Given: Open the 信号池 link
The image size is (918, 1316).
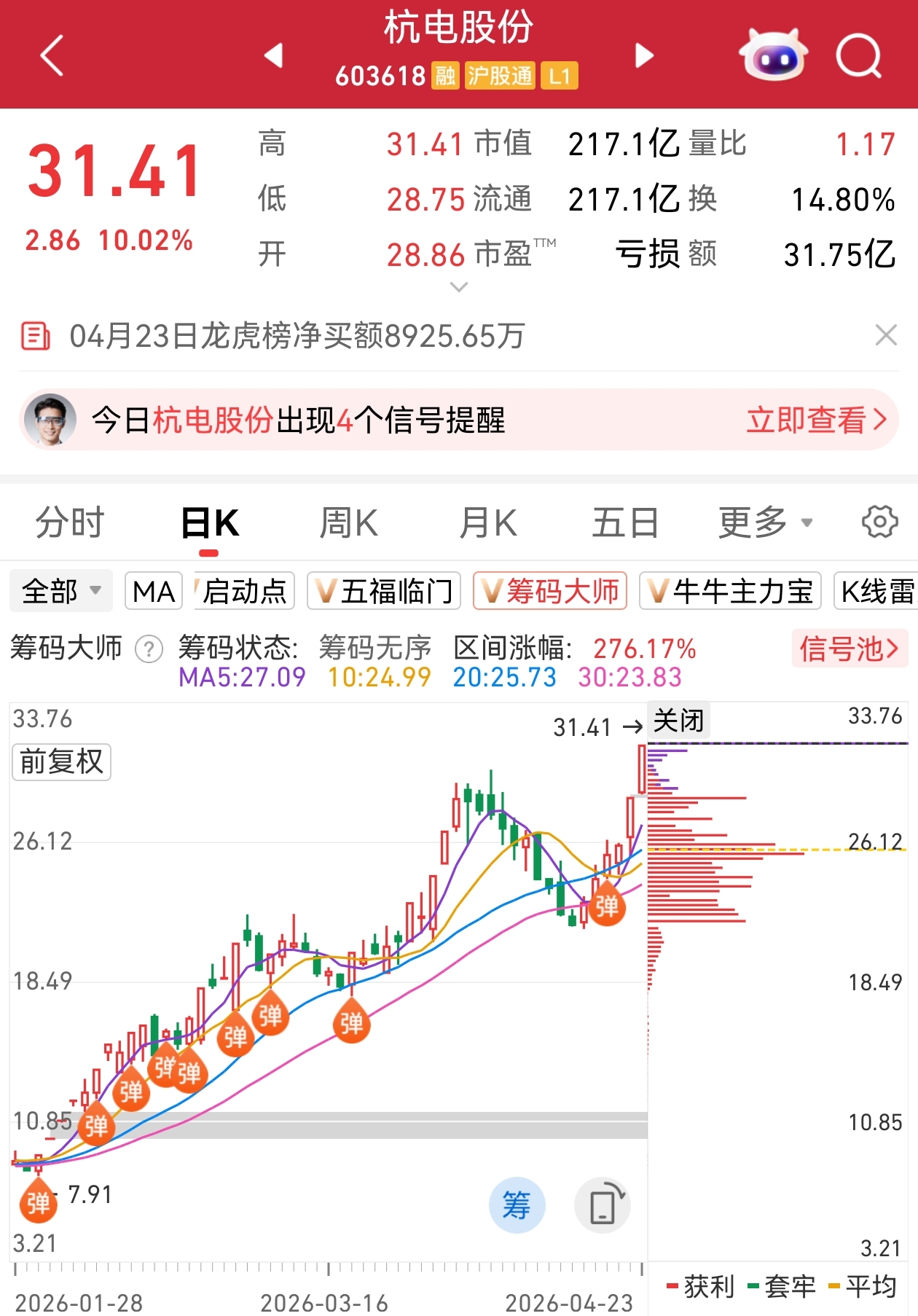Looking at the screenshot, I should click(849, 649).
